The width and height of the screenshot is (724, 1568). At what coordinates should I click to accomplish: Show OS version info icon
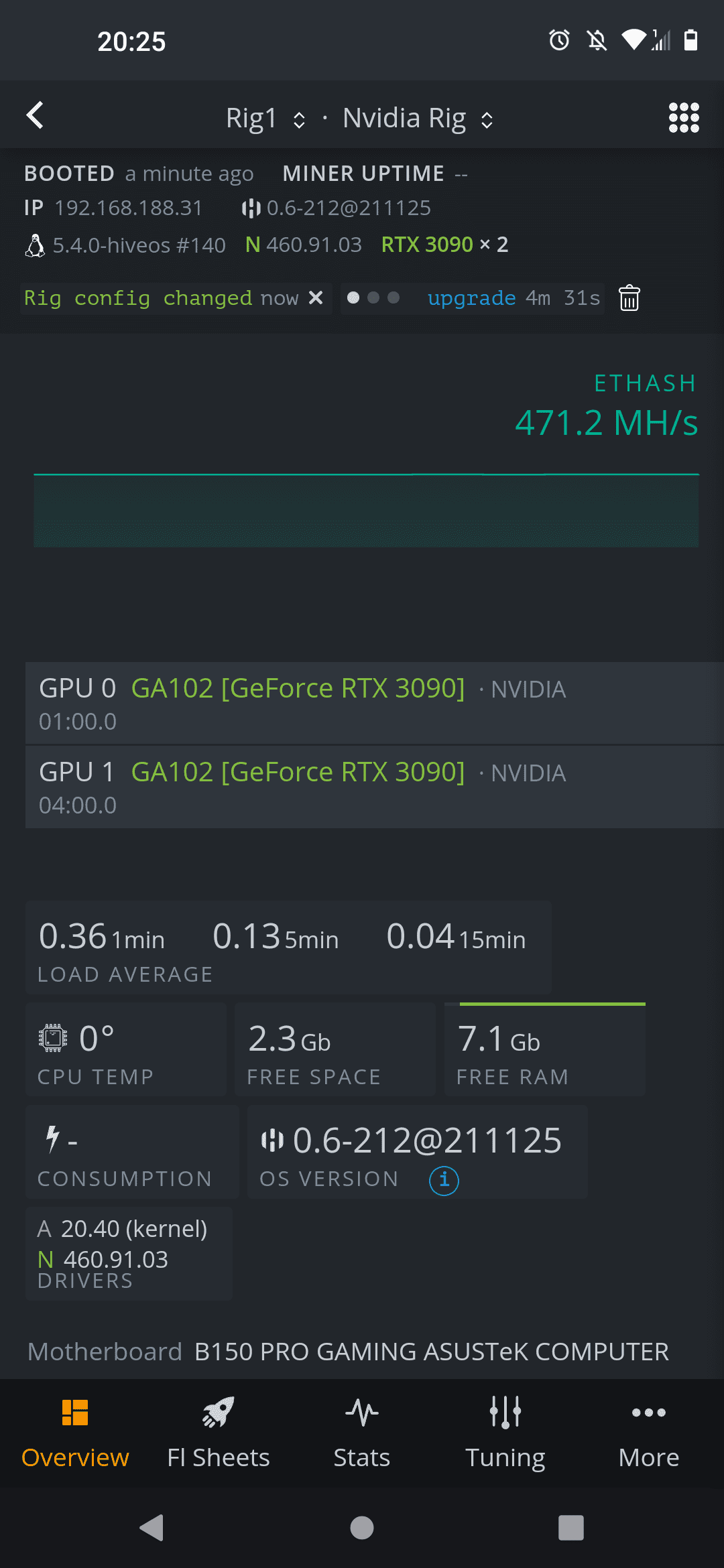click(x=444, y=1180)
